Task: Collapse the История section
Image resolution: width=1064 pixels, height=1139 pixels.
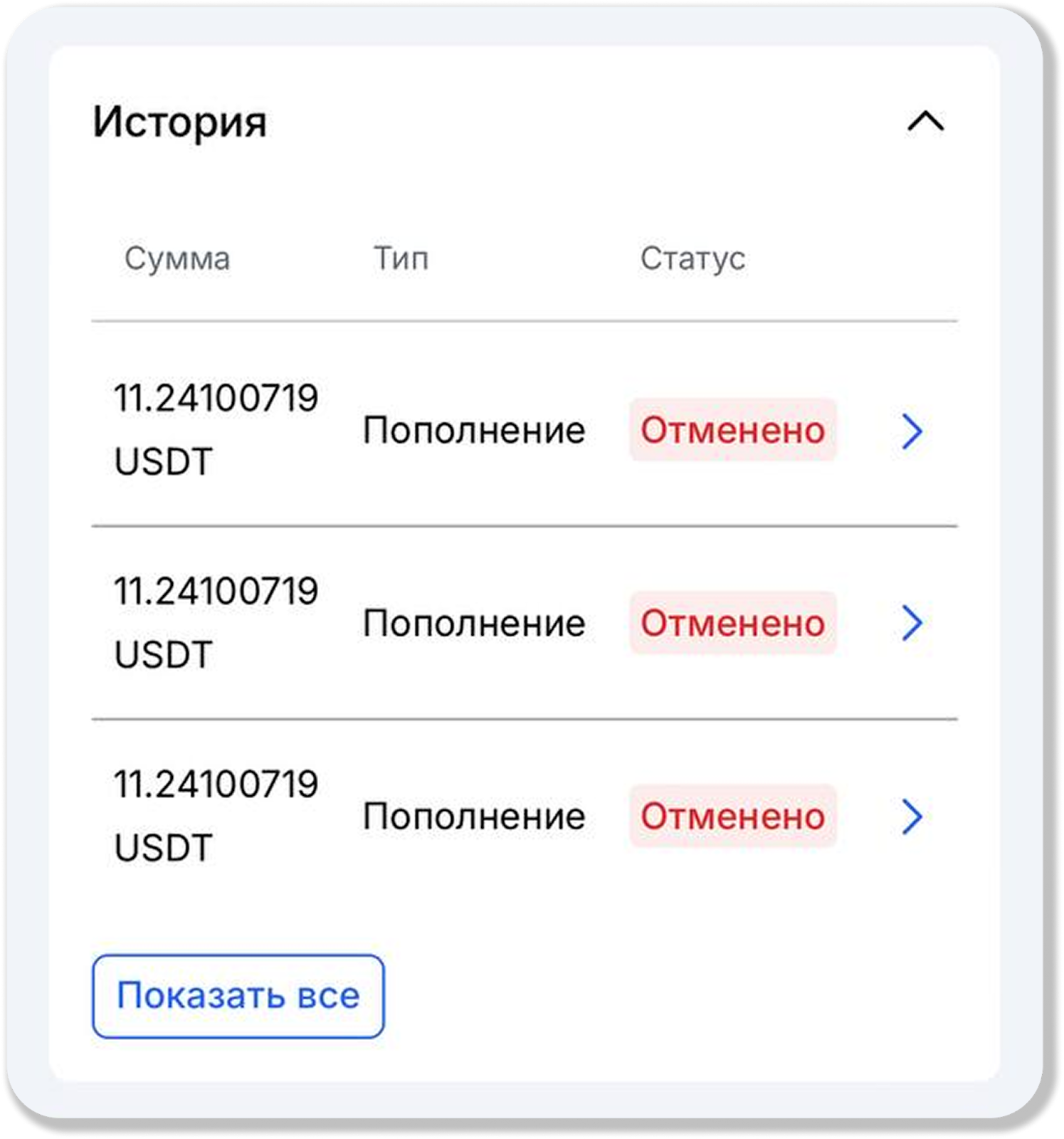Action: click(925, 122)
